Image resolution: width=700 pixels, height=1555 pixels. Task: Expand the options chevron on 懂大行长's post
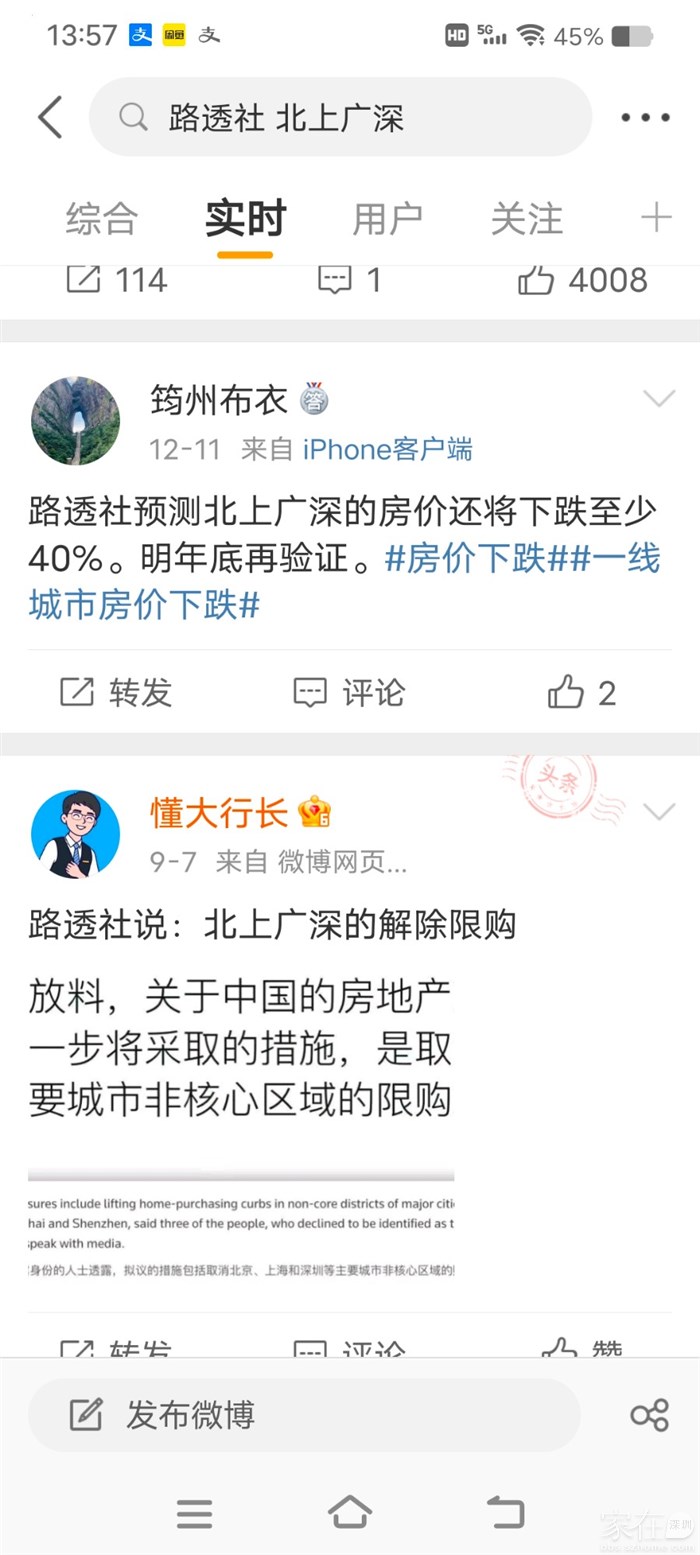pyautogui.click(x=659, y=812)
